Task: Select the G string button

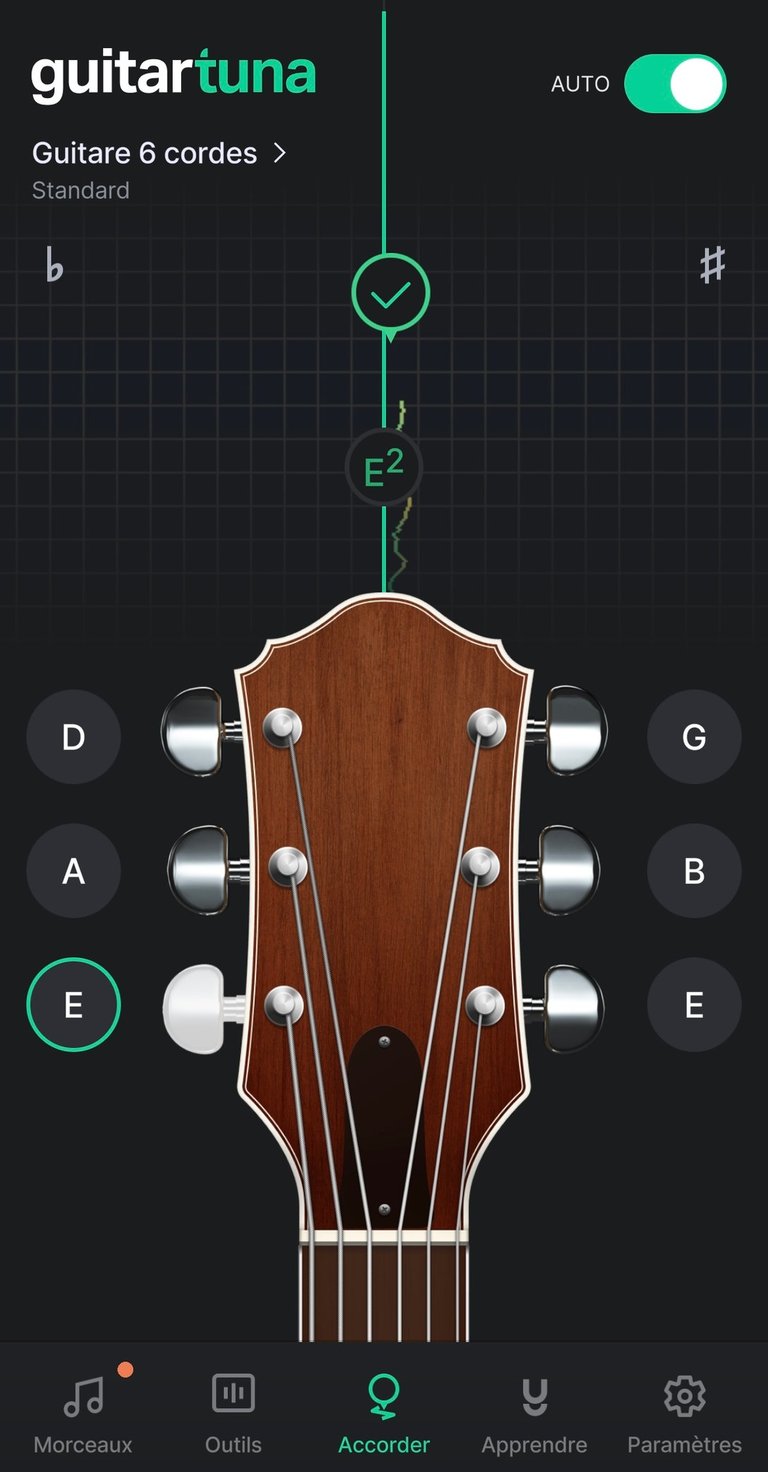Action: coord(694,737)
